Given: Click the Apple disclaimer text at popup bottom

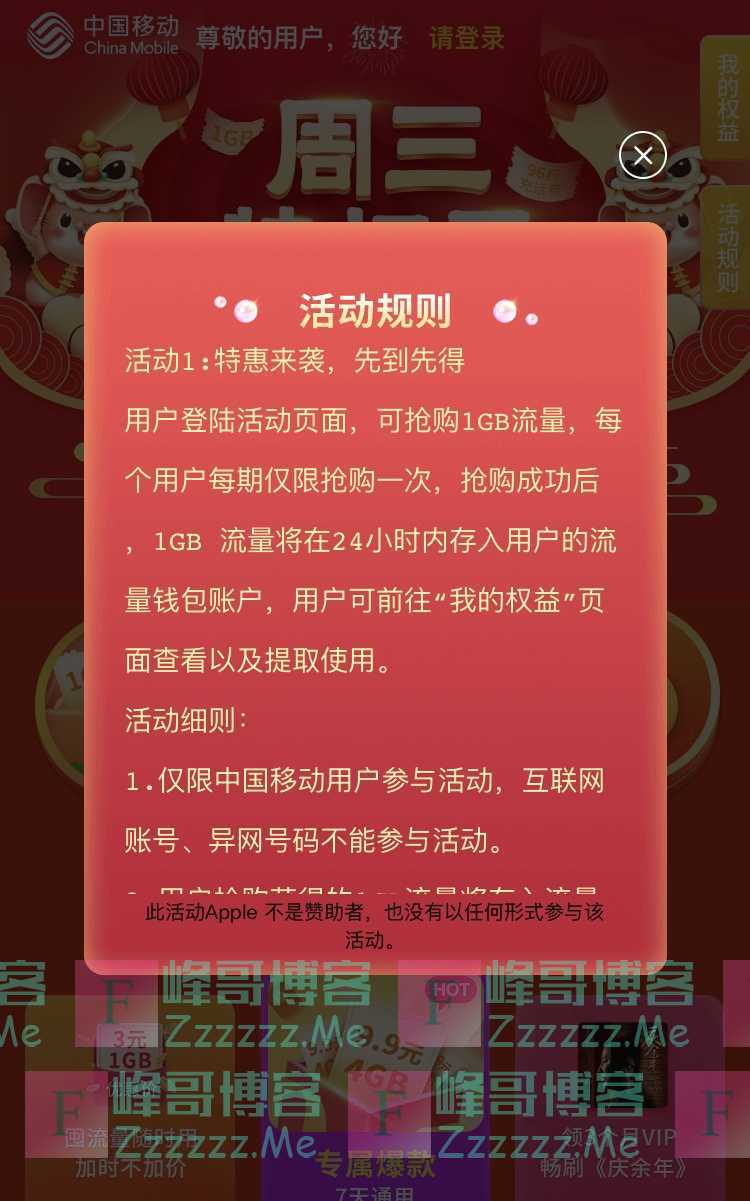Looking at the screenshot, I should click(x=375, y=925).
